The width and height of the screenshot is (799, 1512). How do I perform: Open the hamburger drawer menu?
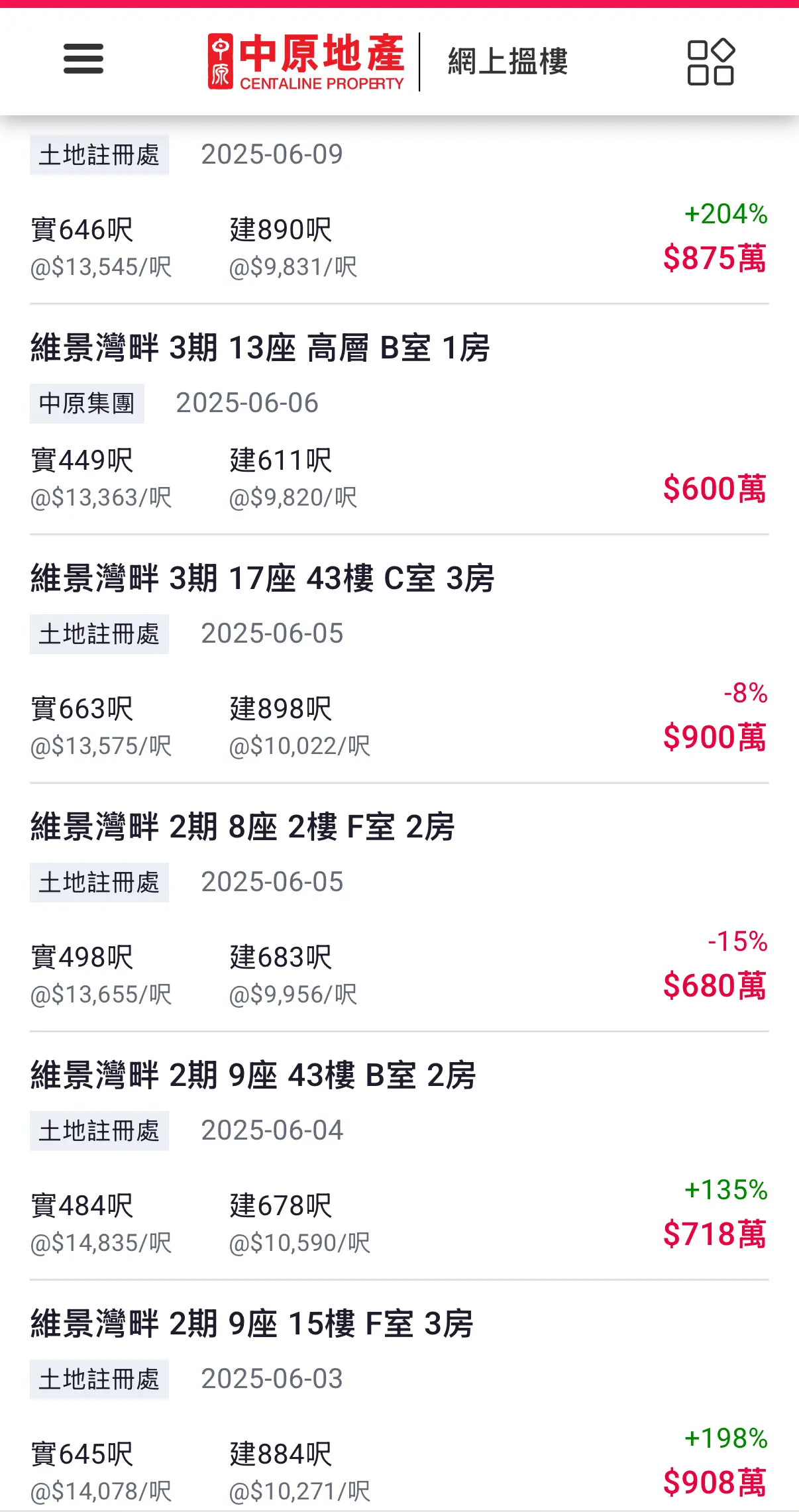click(x=83, y=59)
